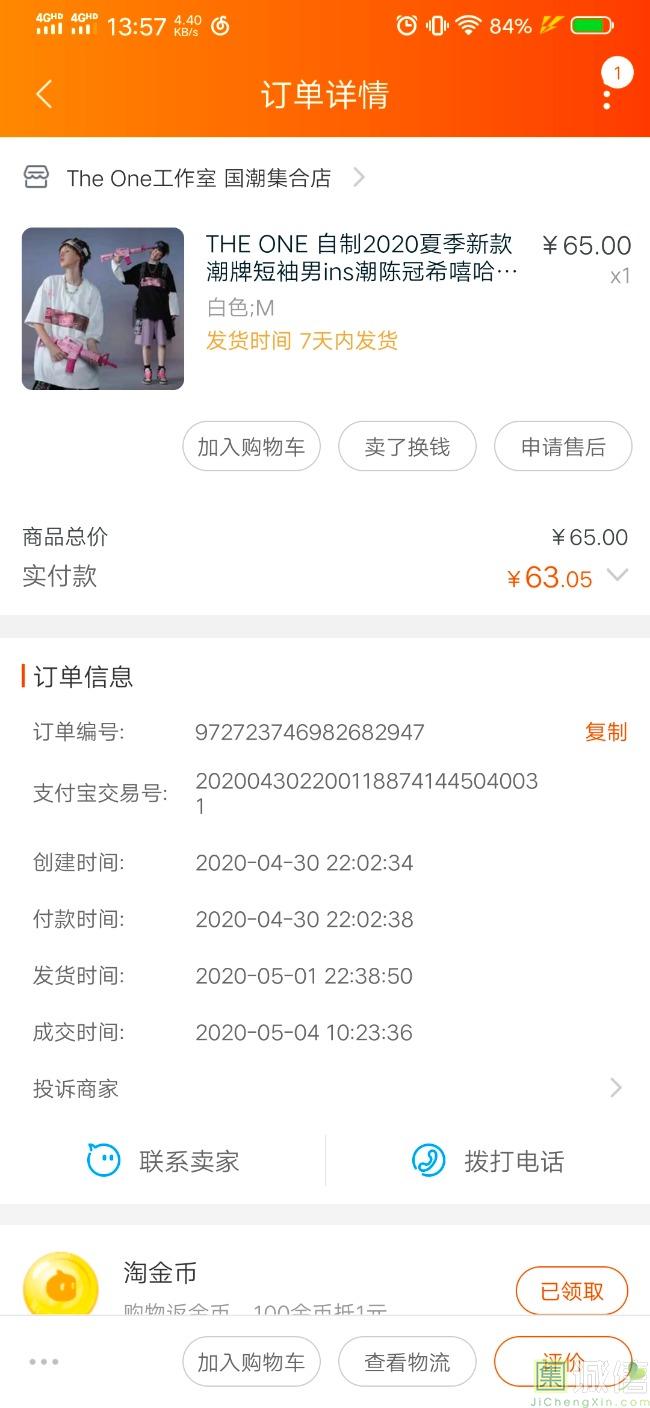Apply for after-sales via 申请售后
This screenshot has height=1408, width=650.
pyautogui.click(x=563, y=447)
